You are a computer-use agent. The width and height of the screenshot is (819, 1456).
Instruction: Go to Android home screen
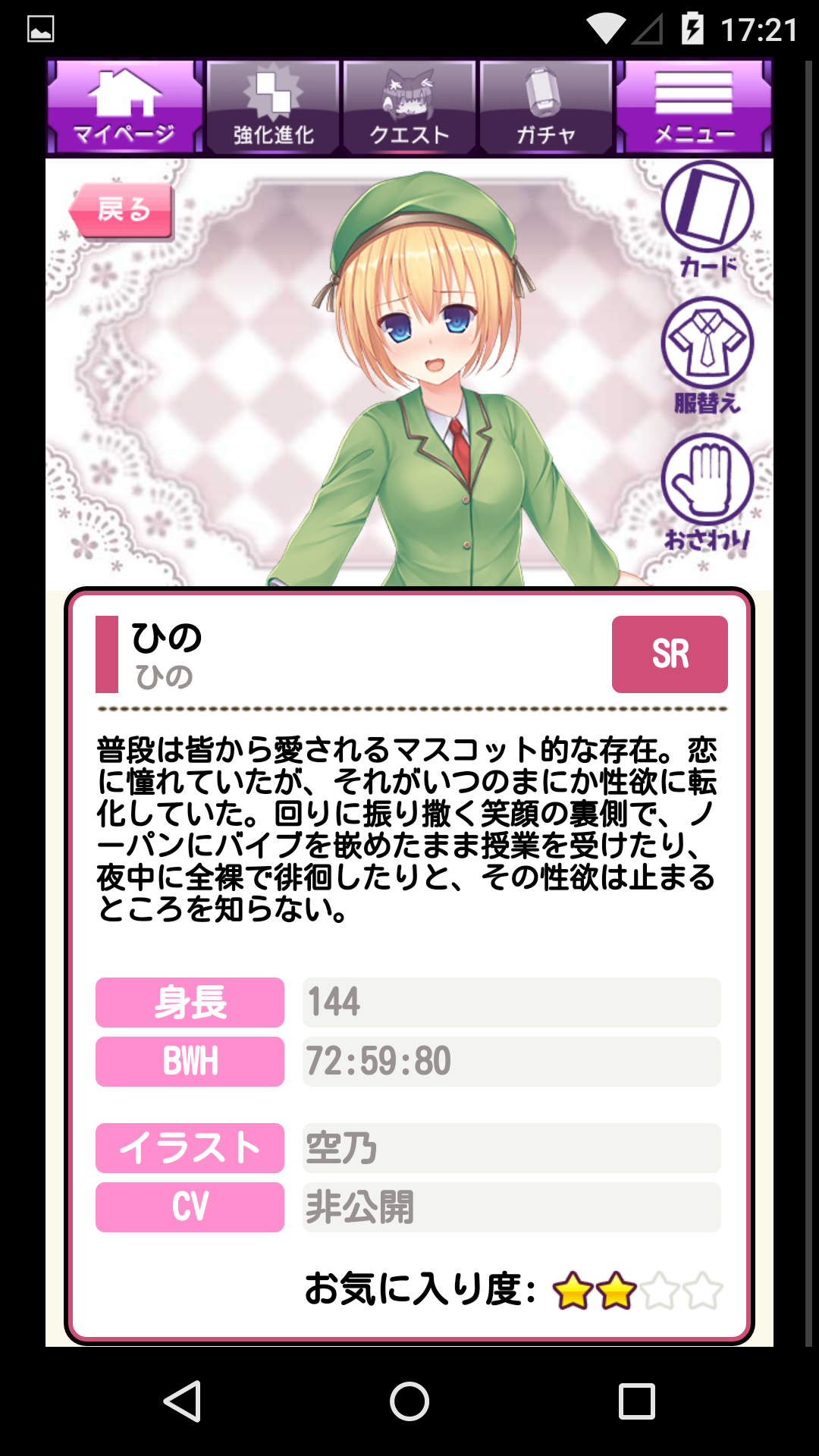(x=409, y=1401)
